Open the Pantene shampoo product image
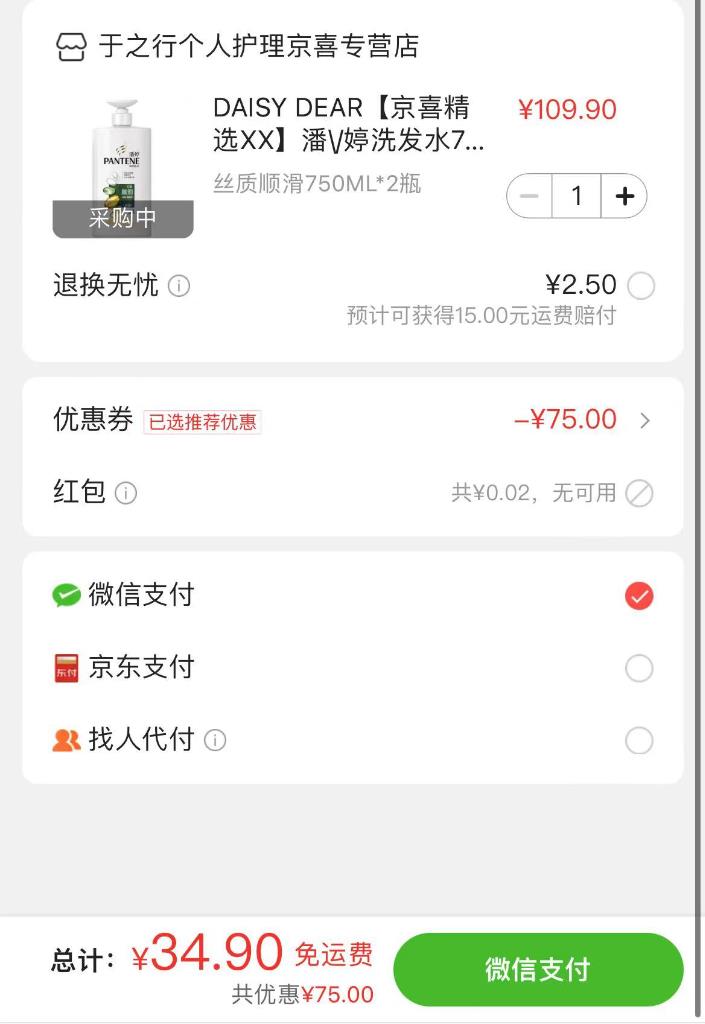Viewport: 705px width, 1024px height. pos(123,167)
